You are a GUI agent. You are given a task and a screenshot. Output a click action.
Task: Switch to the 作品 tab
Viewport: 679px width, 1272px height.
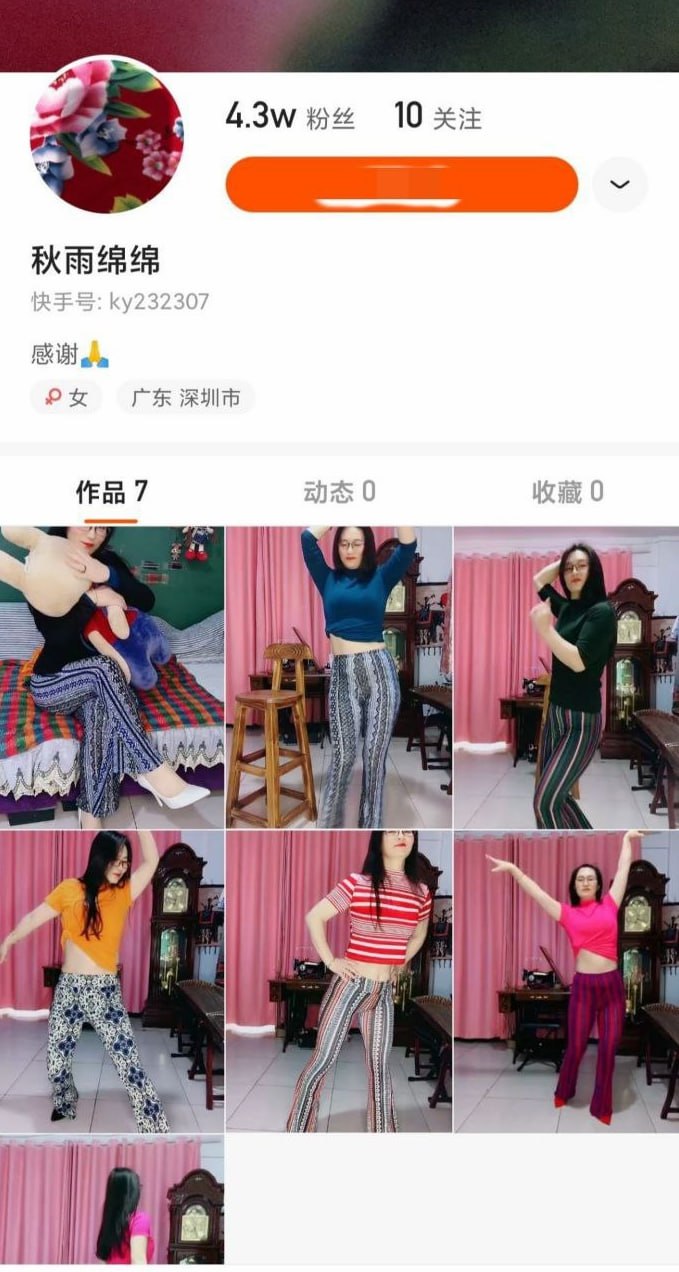pyautogui.click(x=112, y=491)
